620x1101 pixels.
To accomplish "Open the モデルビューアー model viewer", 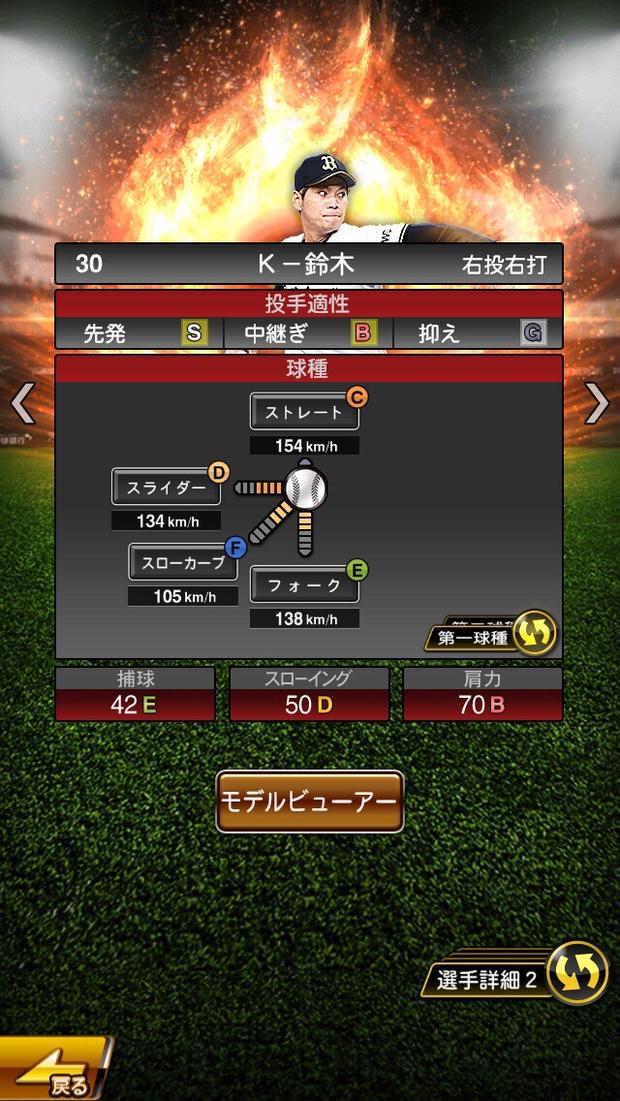I will coord(309,801).
